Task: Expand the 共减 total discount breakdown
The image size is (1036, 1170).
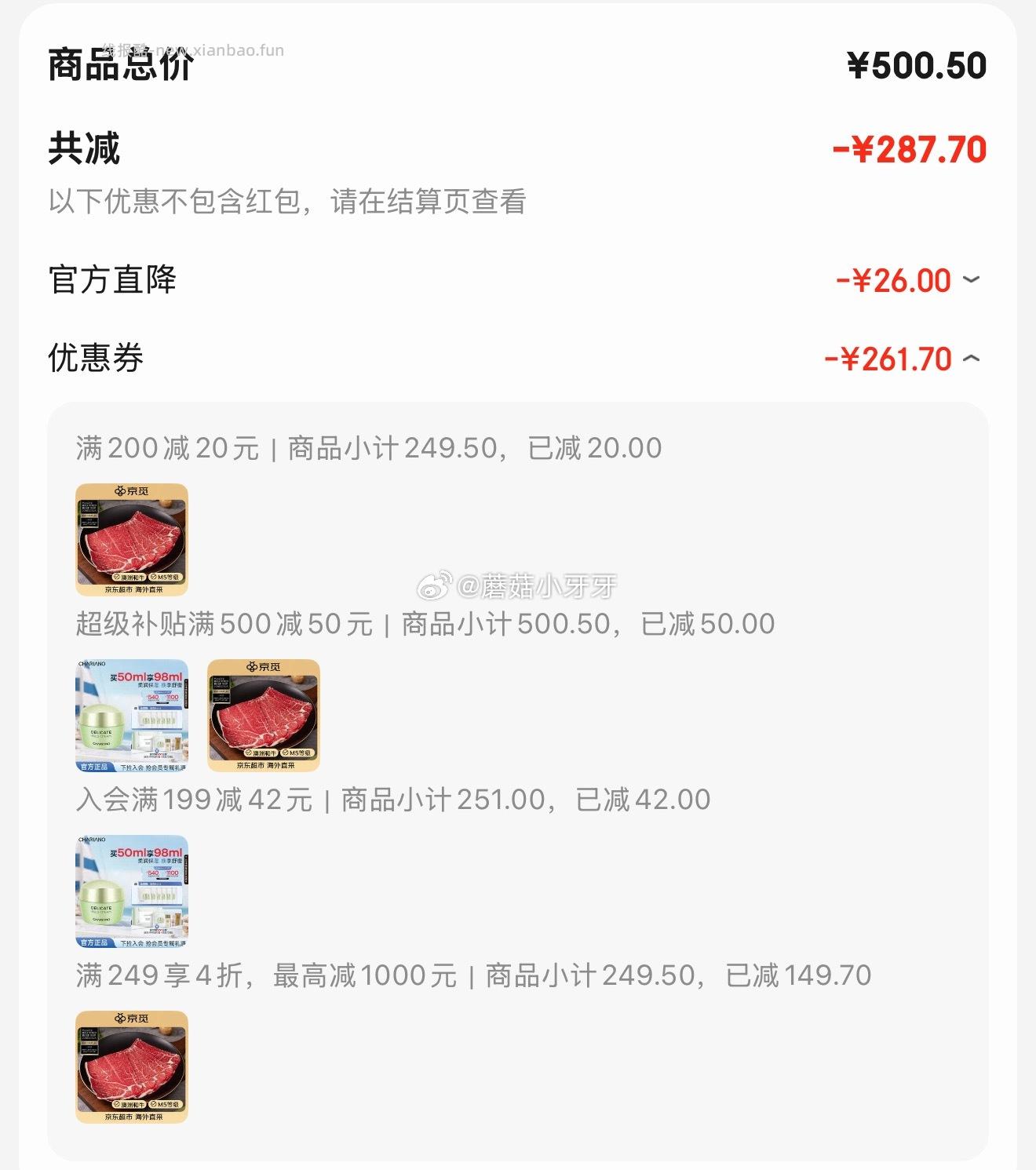Action: (x=910, y=149)
